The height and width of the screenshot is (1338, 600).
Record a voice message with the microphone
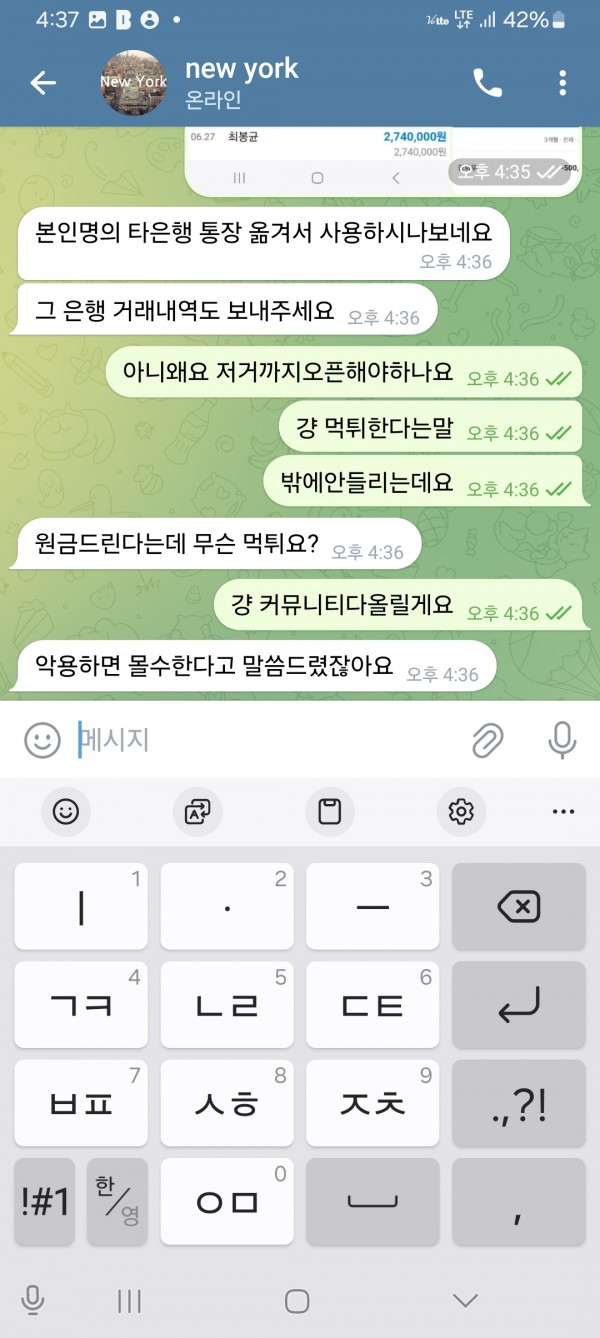point(562,740)
